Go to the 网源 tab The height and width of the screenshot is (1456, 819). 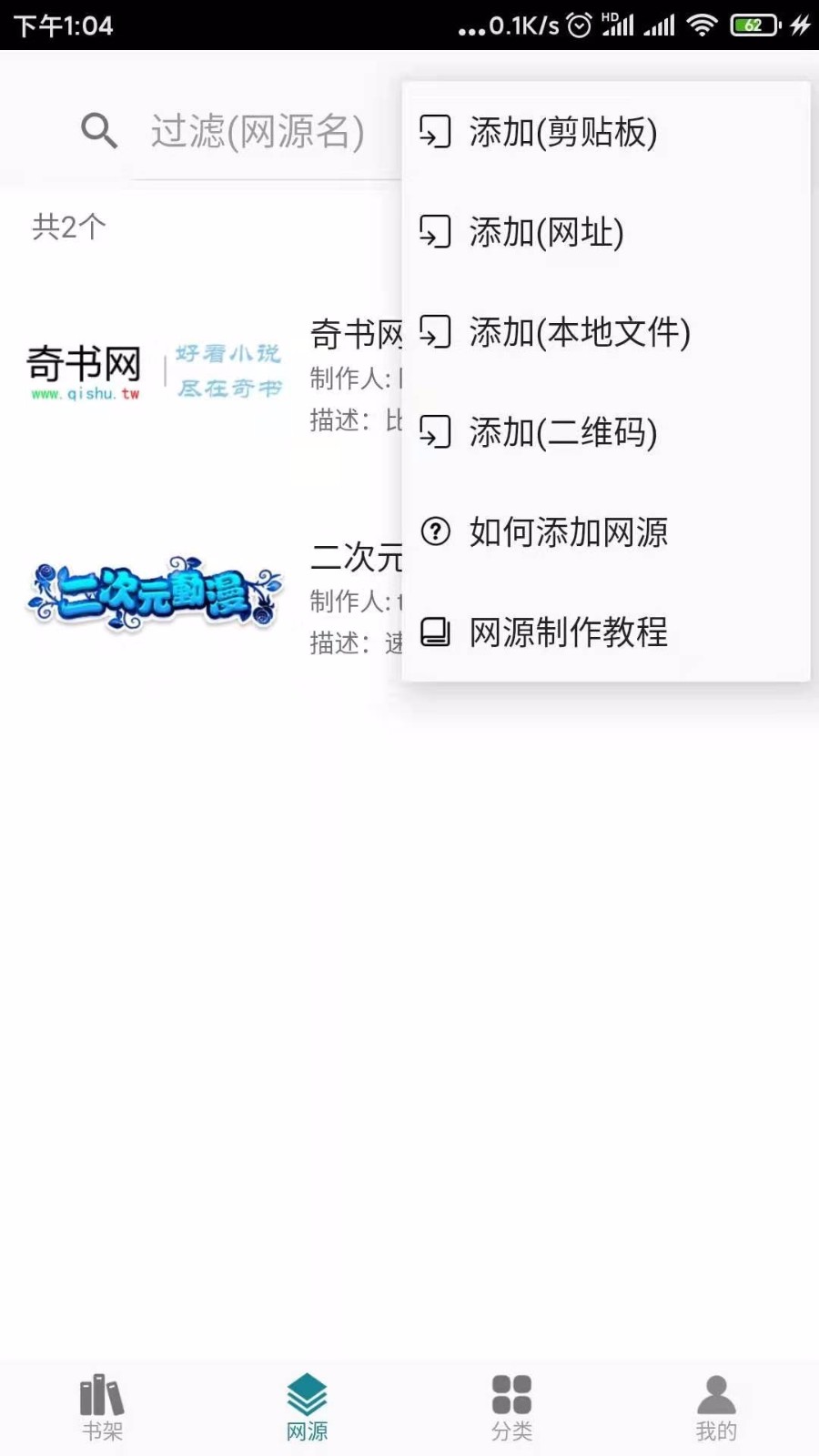tap(307, 1407)
